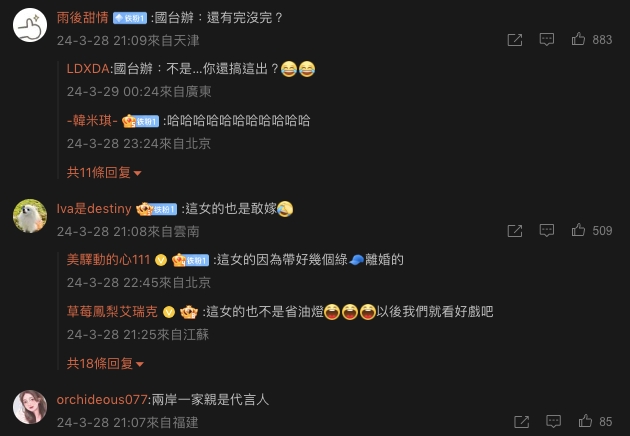Image resolution: width=630 pixels, height=436 pixels.
Task: Like Iva是destiny's comment with 509 likes
Action: pyautogui.click(x=578, y=231)
